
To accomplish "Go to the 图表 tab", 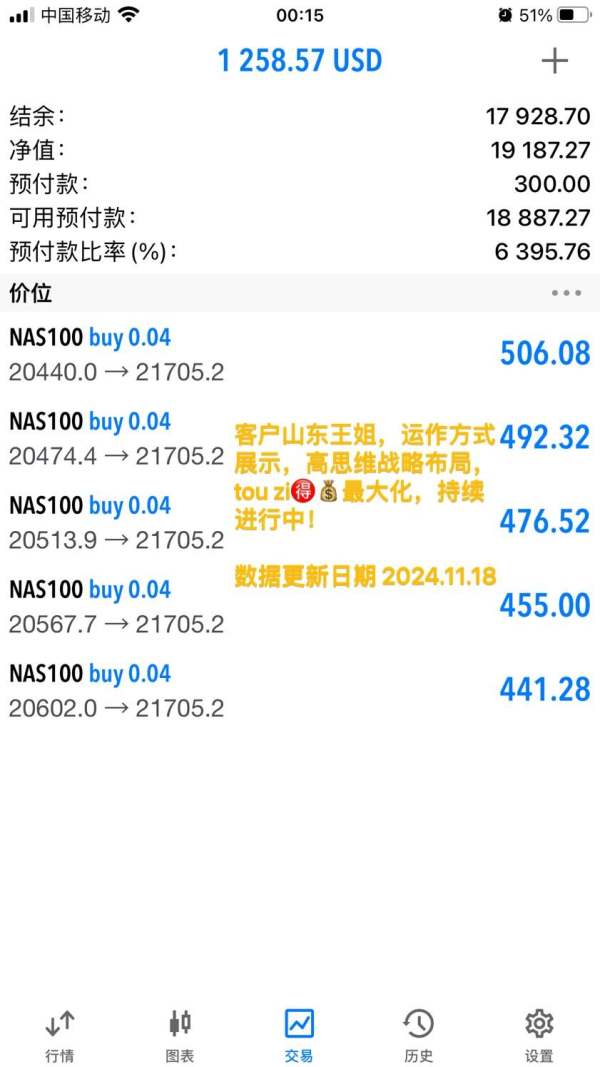I will click(180, 1036).
